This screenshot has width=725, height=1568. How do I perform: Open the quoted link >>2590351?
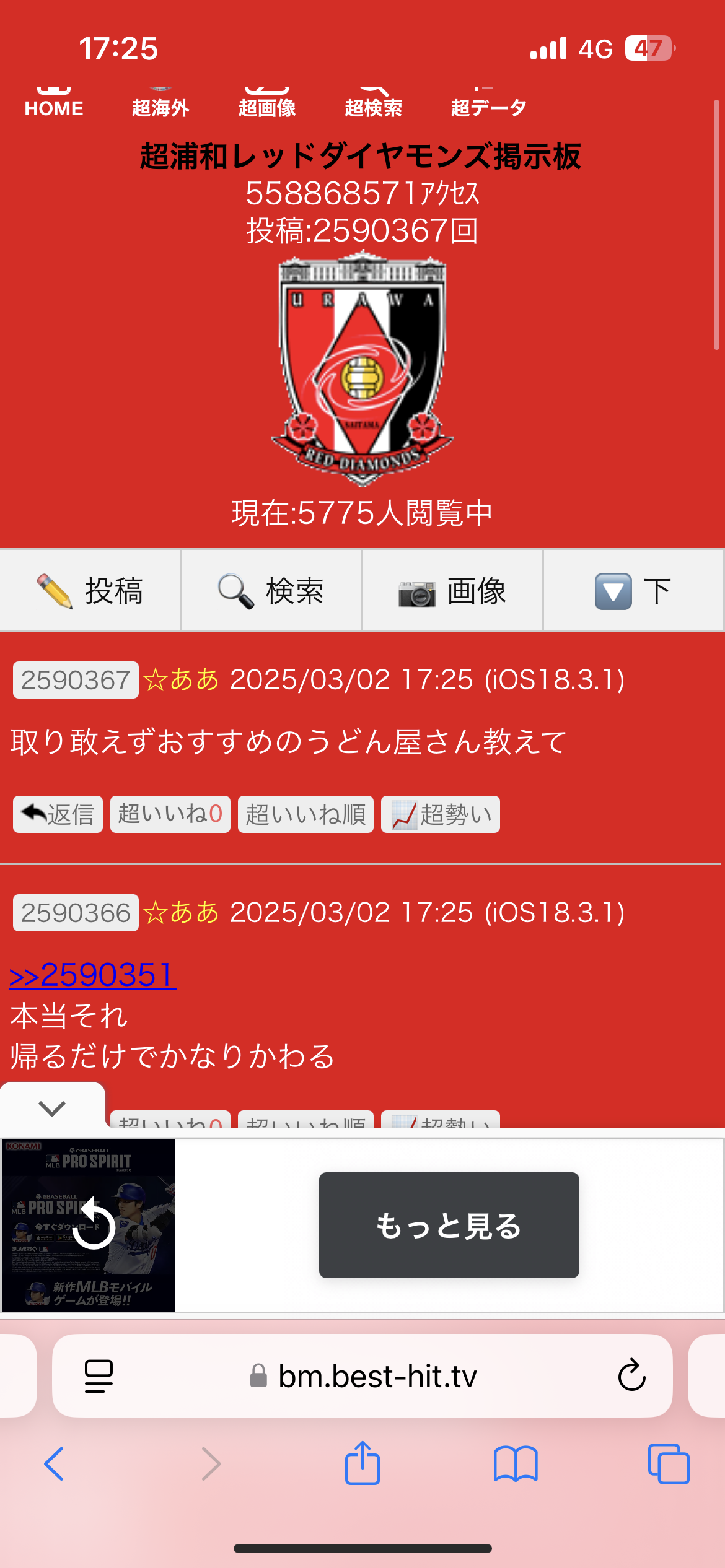click(93, 975)
